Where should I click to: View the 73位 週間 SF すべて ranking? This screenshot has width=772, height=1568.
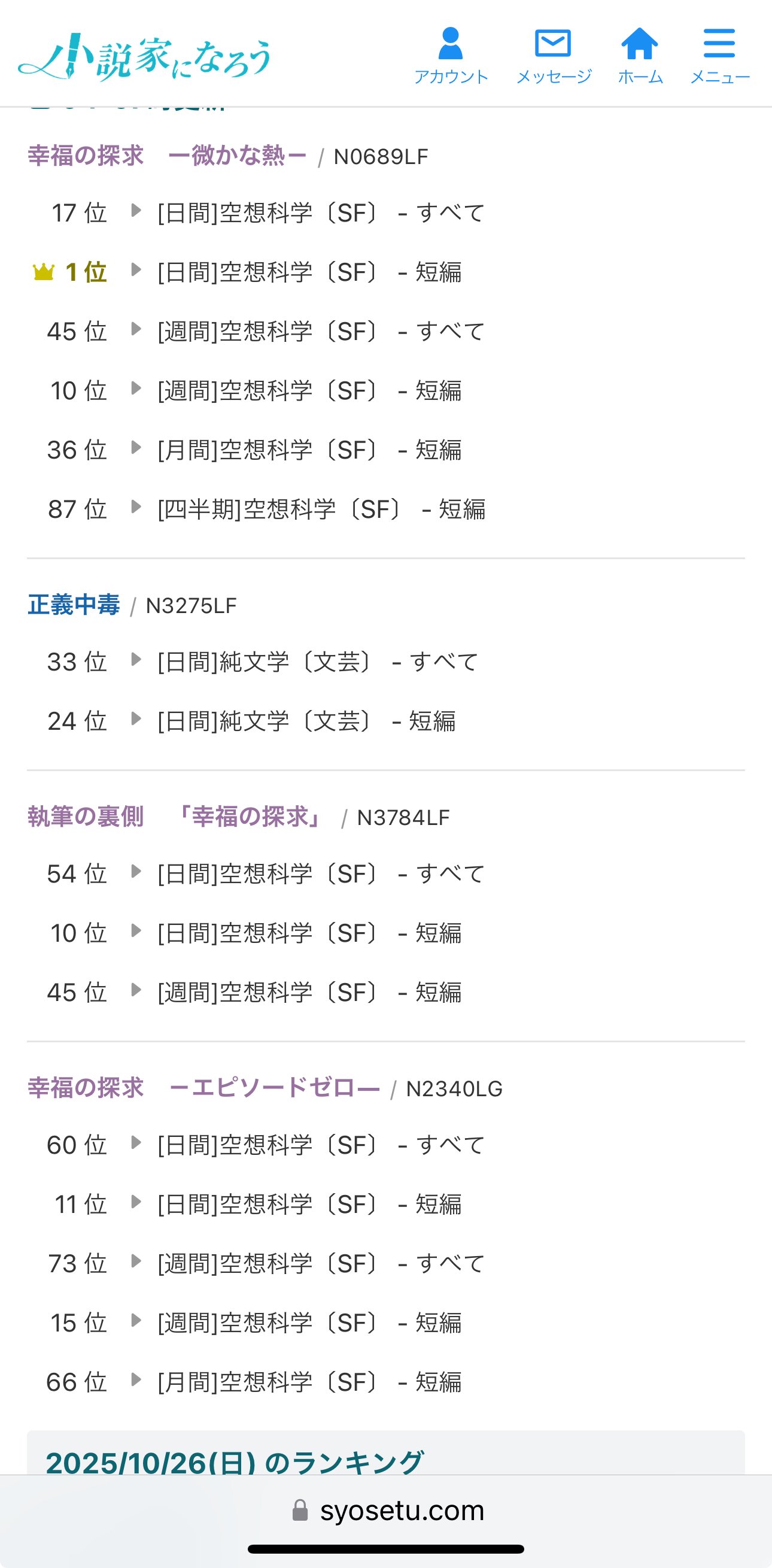coord(320,1264)
